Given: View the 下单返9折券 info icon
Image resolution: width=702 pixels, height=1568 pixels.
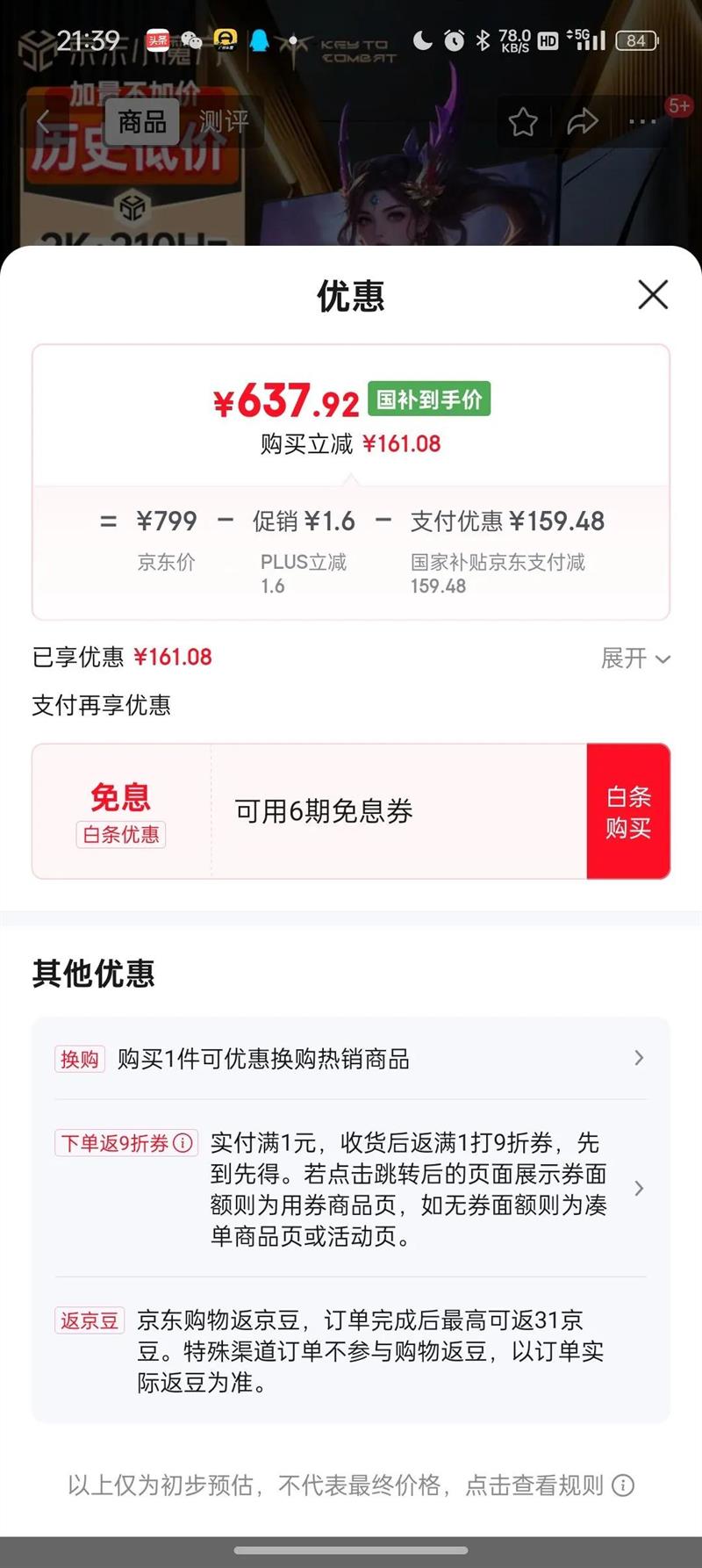Looking at the screenshot, I should click(x=183, y=1143).
